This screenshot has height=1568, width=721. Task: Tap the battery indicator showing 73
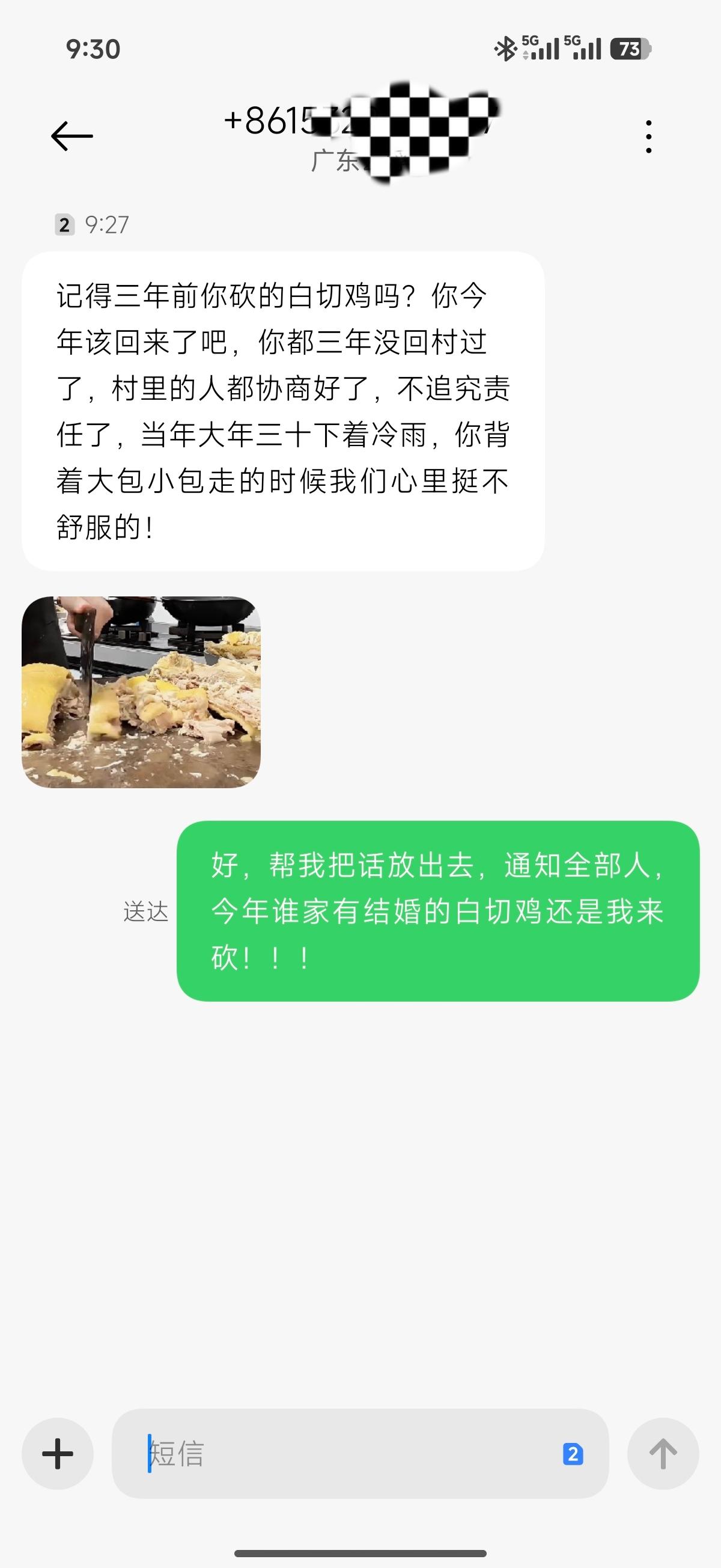coord(628,50)
